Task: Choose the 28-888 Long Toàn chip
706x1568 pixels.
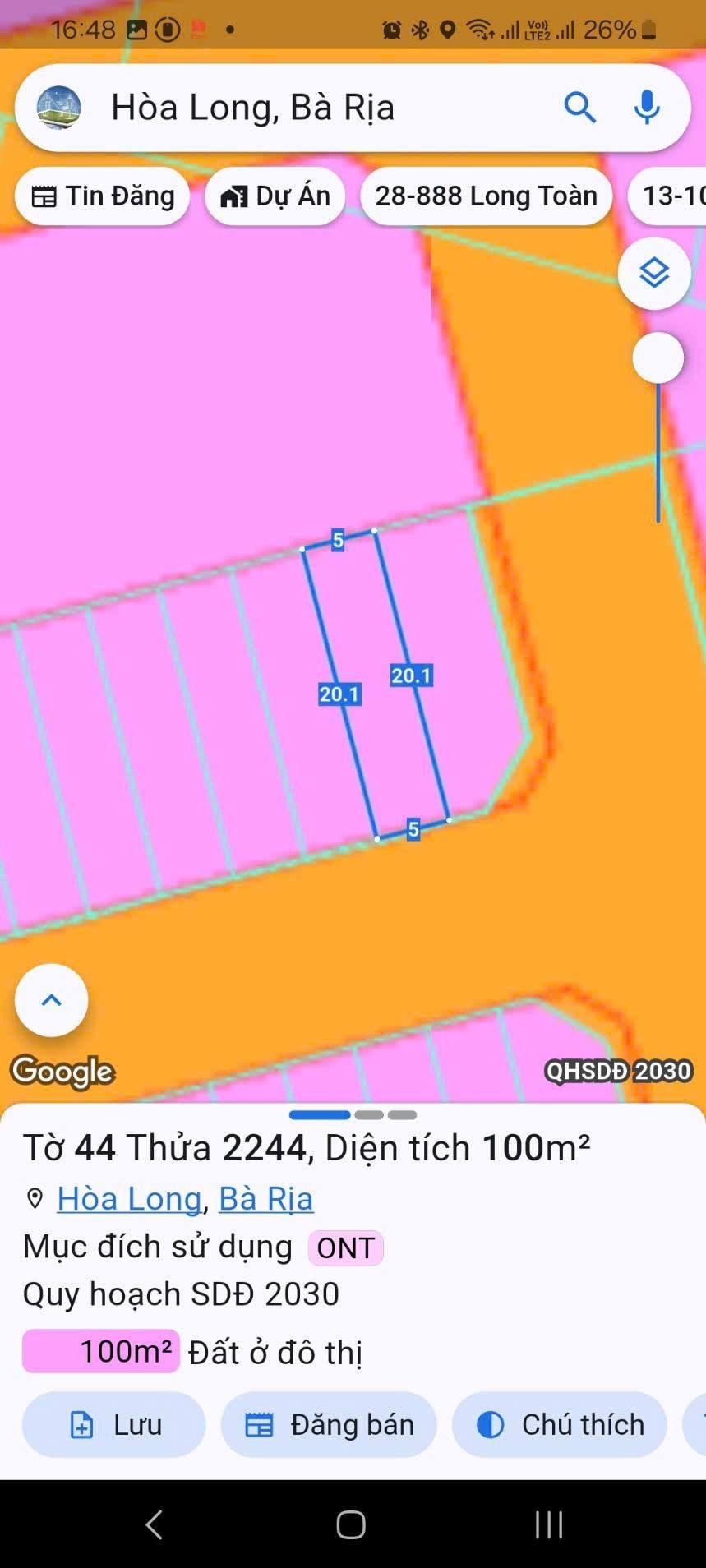Action: tap(487, 196)
